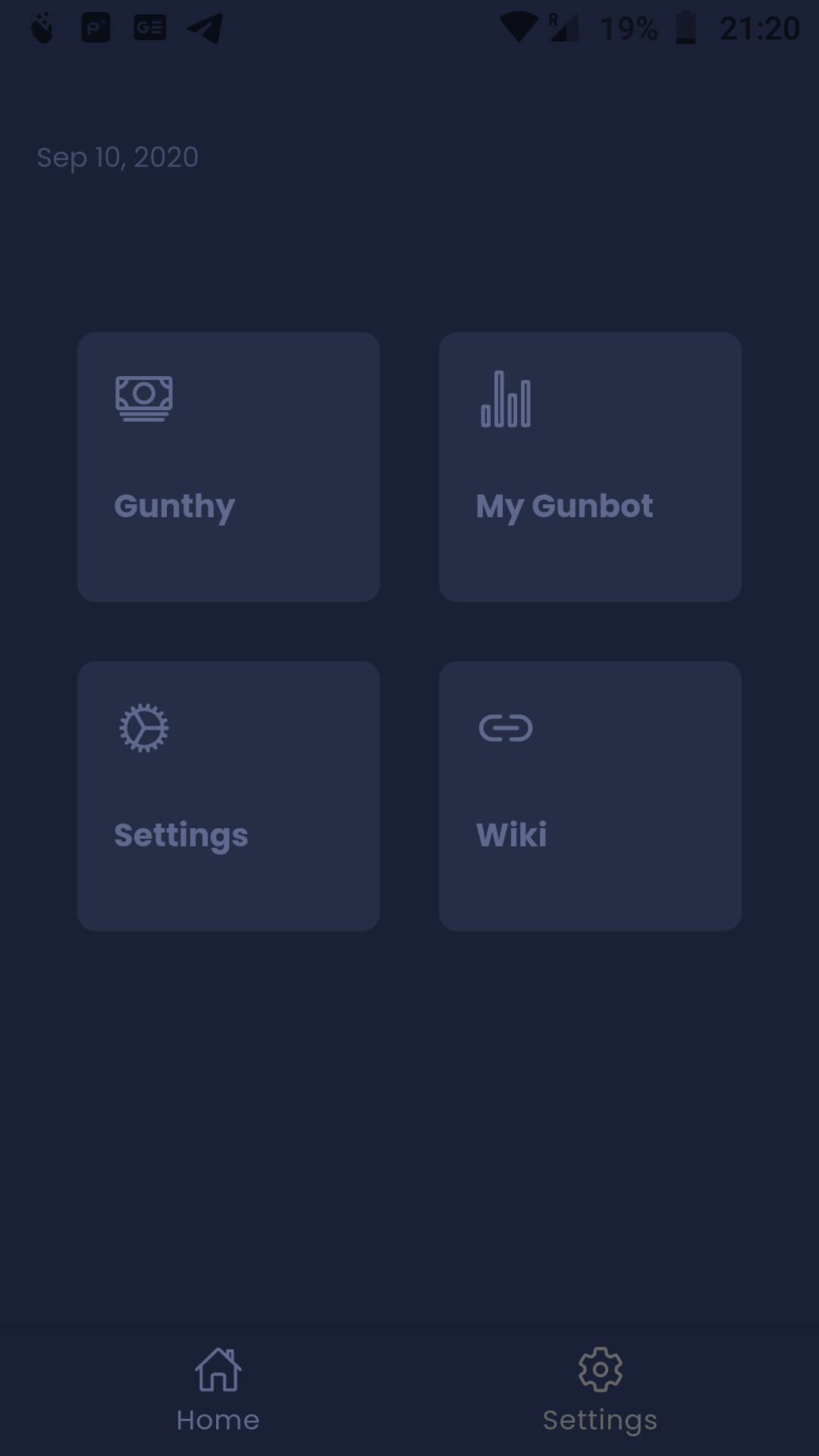Open the My Gunbot card
The image size is (819, 1456).
(x=590, y=467)
